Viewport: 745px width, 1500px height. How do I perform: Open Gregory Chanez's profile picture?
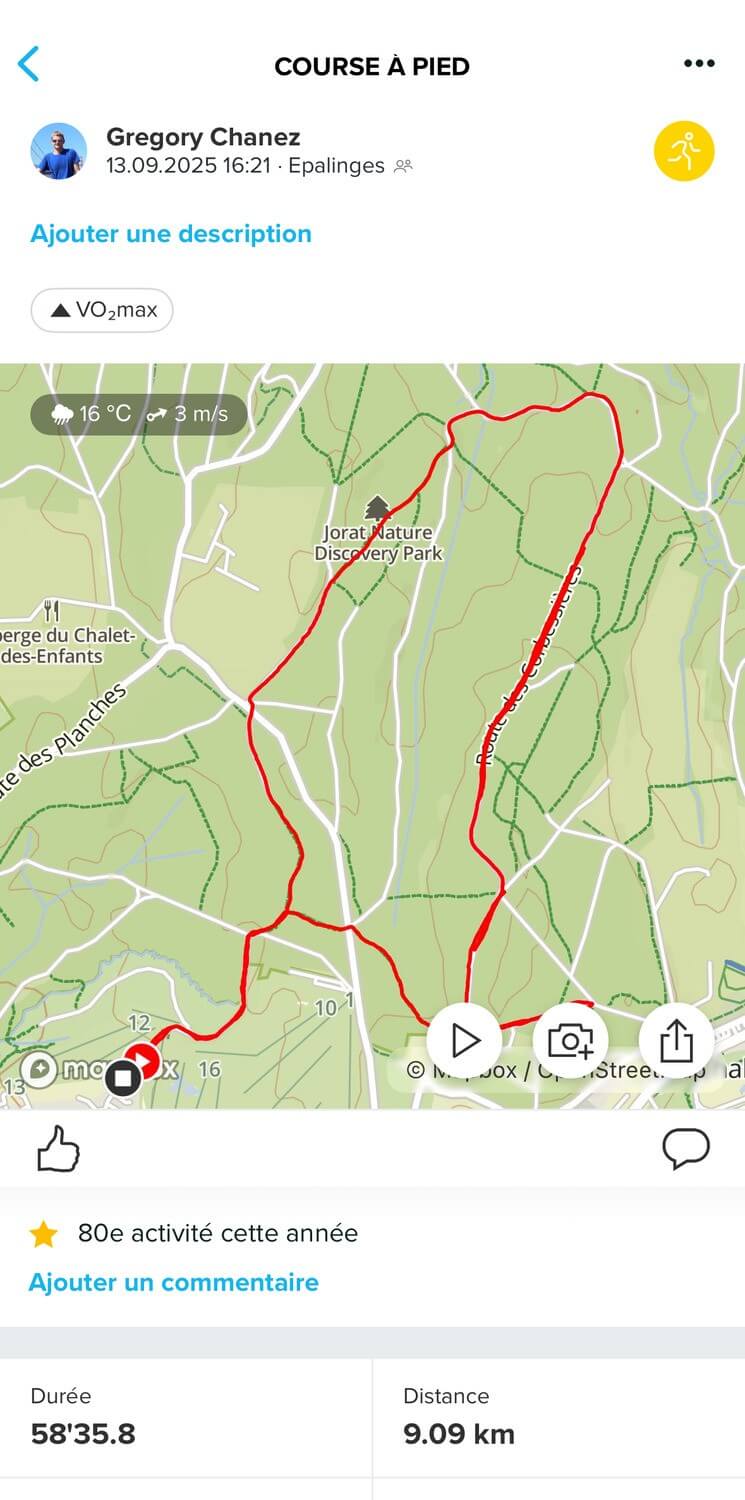[x=59, y=151]
